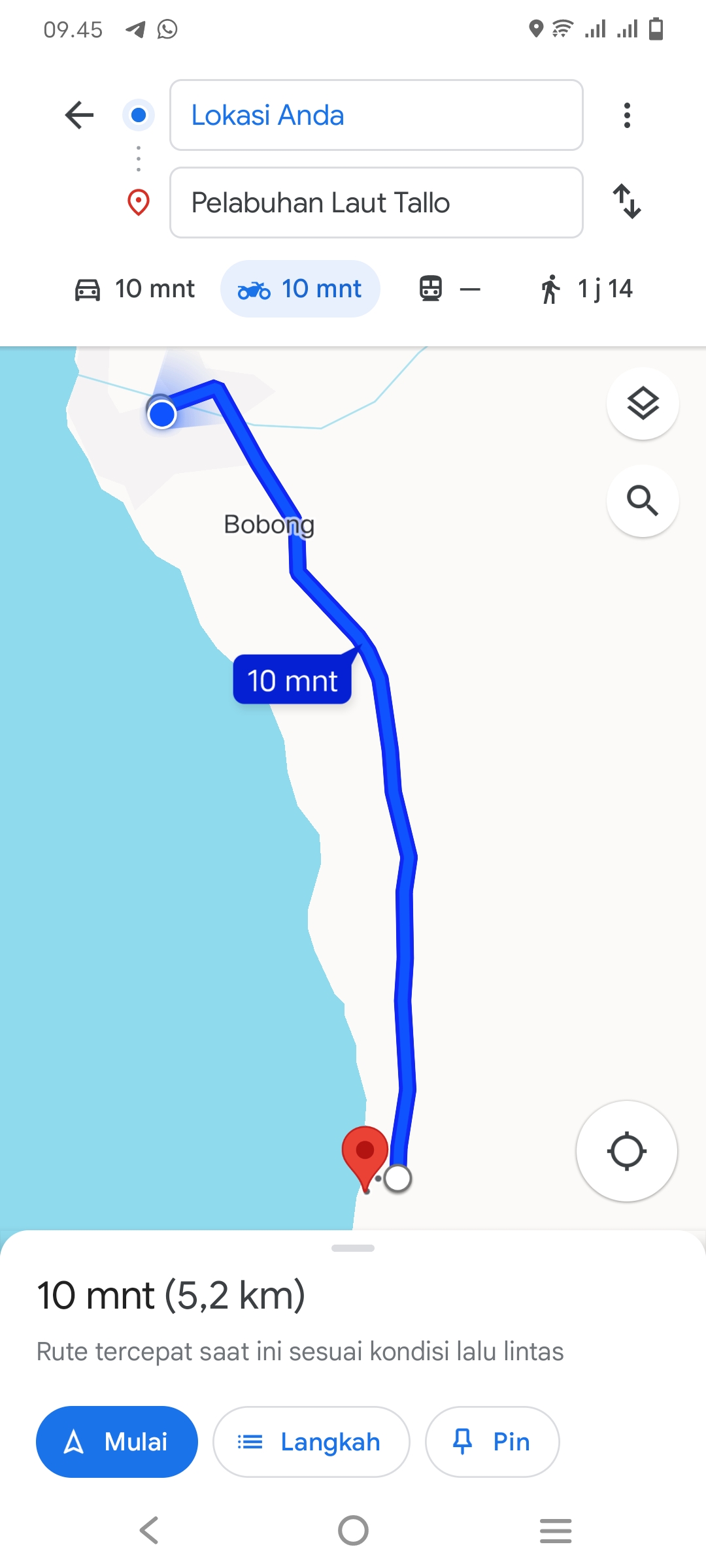The image size is (706, 1568).
Task: Edit the Lokasi Anda starting point field
Action: [x=376, y=115]
